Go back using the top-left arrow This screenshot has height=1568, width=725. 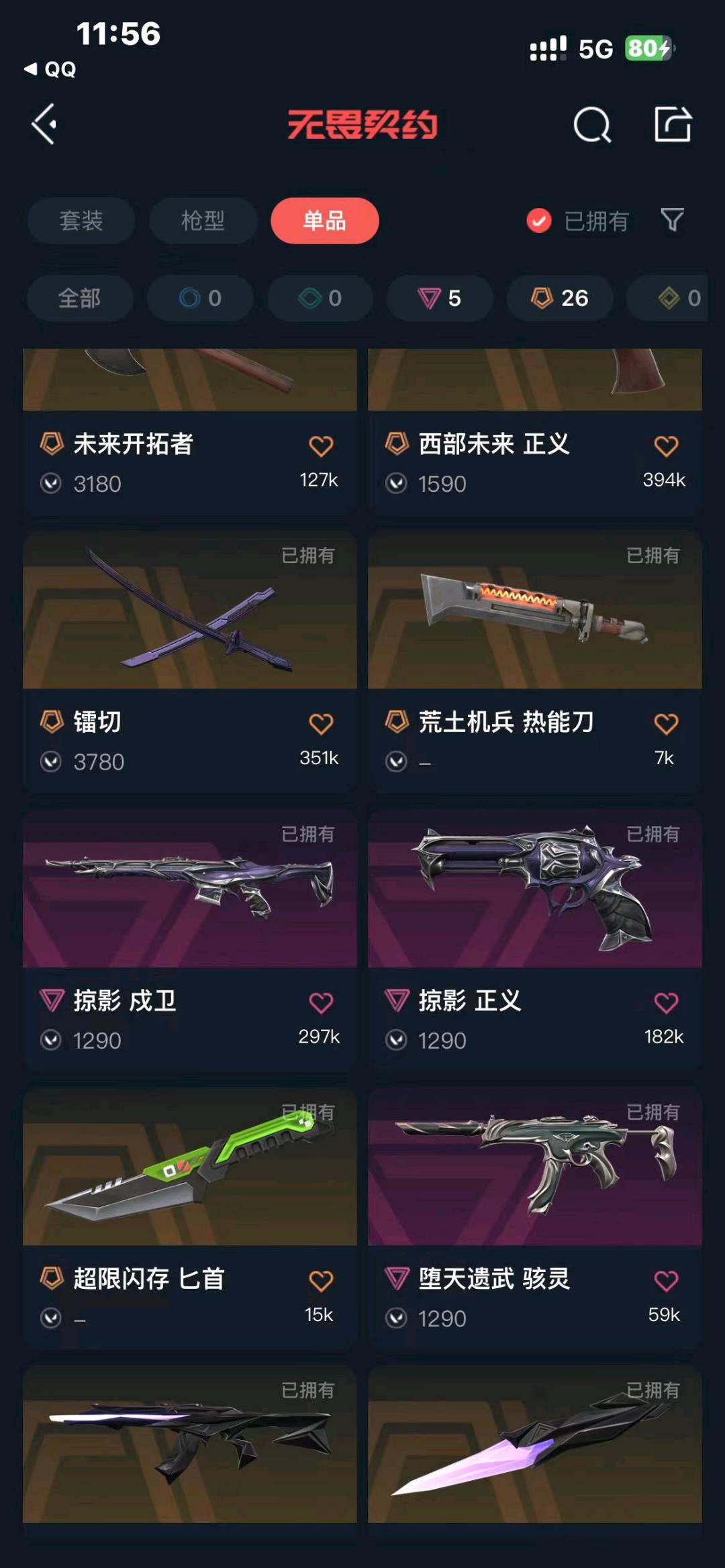point(44,124)
